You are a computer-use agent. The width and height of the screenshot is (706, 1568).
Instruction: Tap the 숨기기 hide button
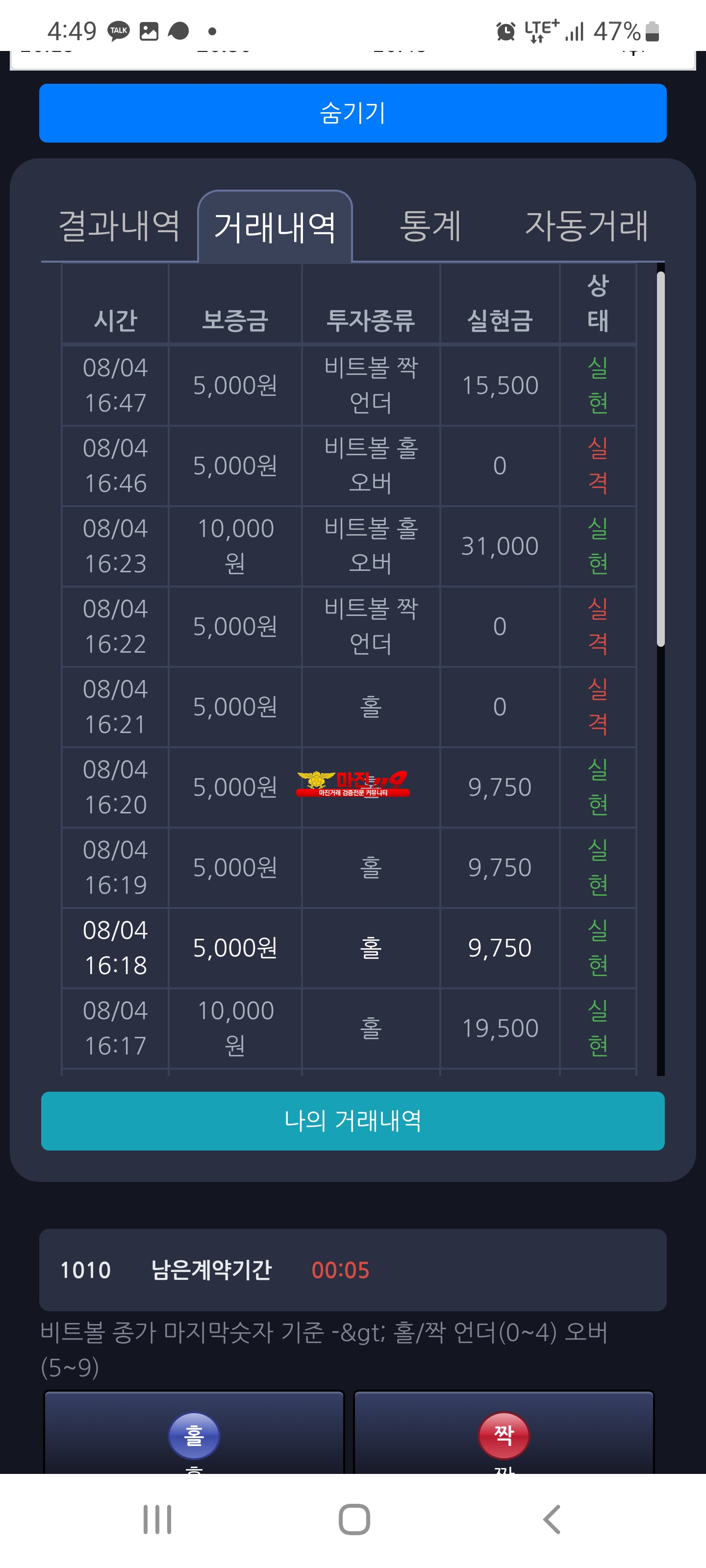click(x=353, y=113)
